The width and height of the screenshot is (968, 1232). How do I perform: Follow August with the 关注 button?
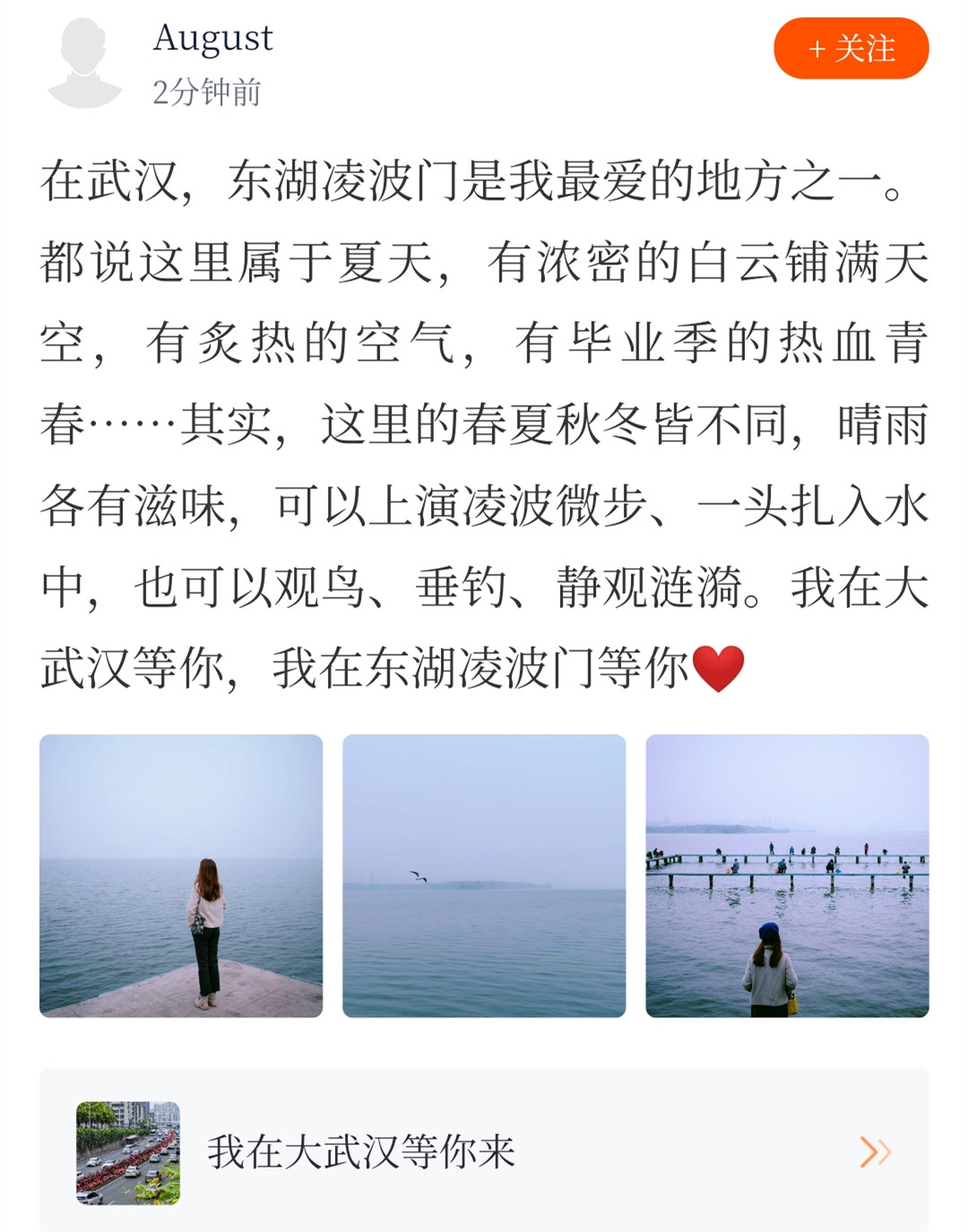851,48
